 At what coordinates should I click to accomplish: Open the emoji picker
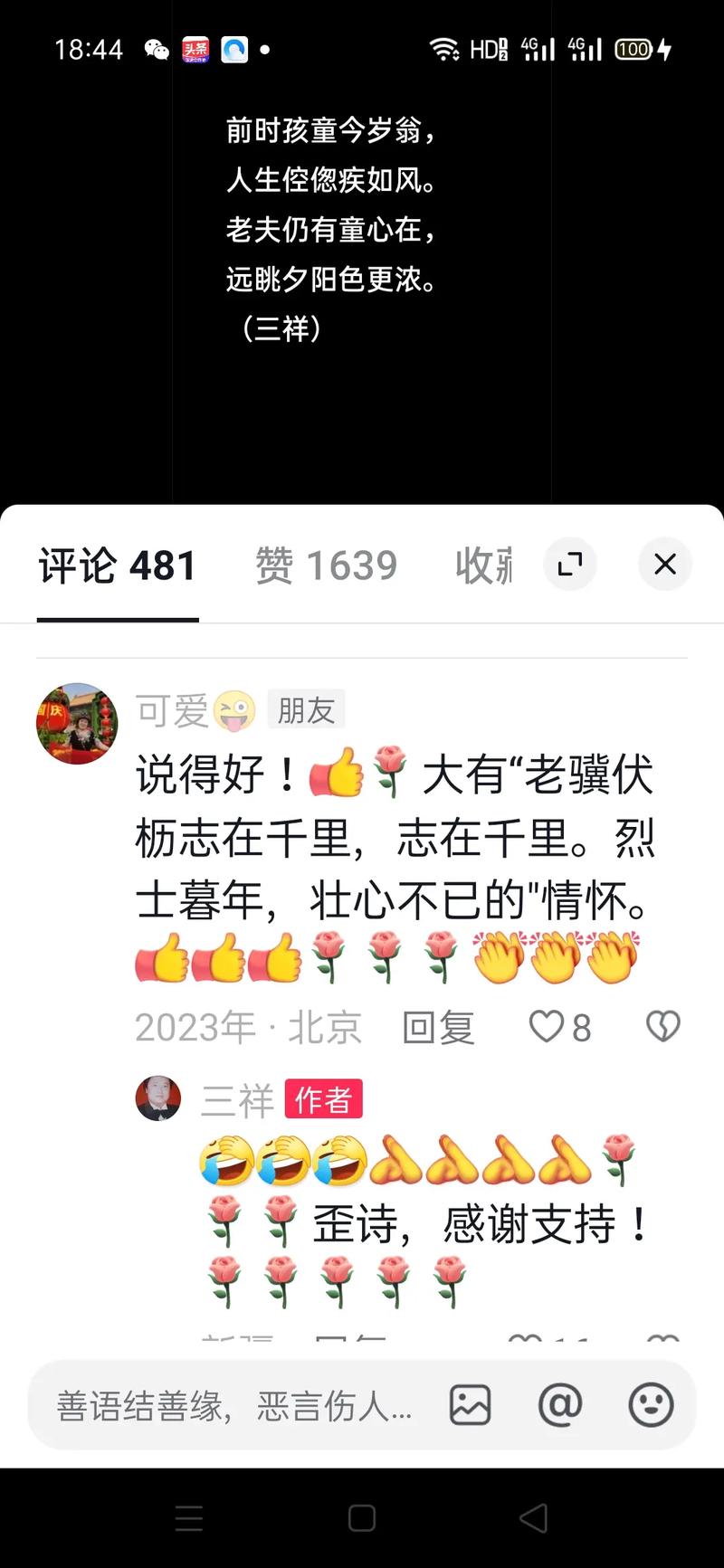[x=651, y=1404]
